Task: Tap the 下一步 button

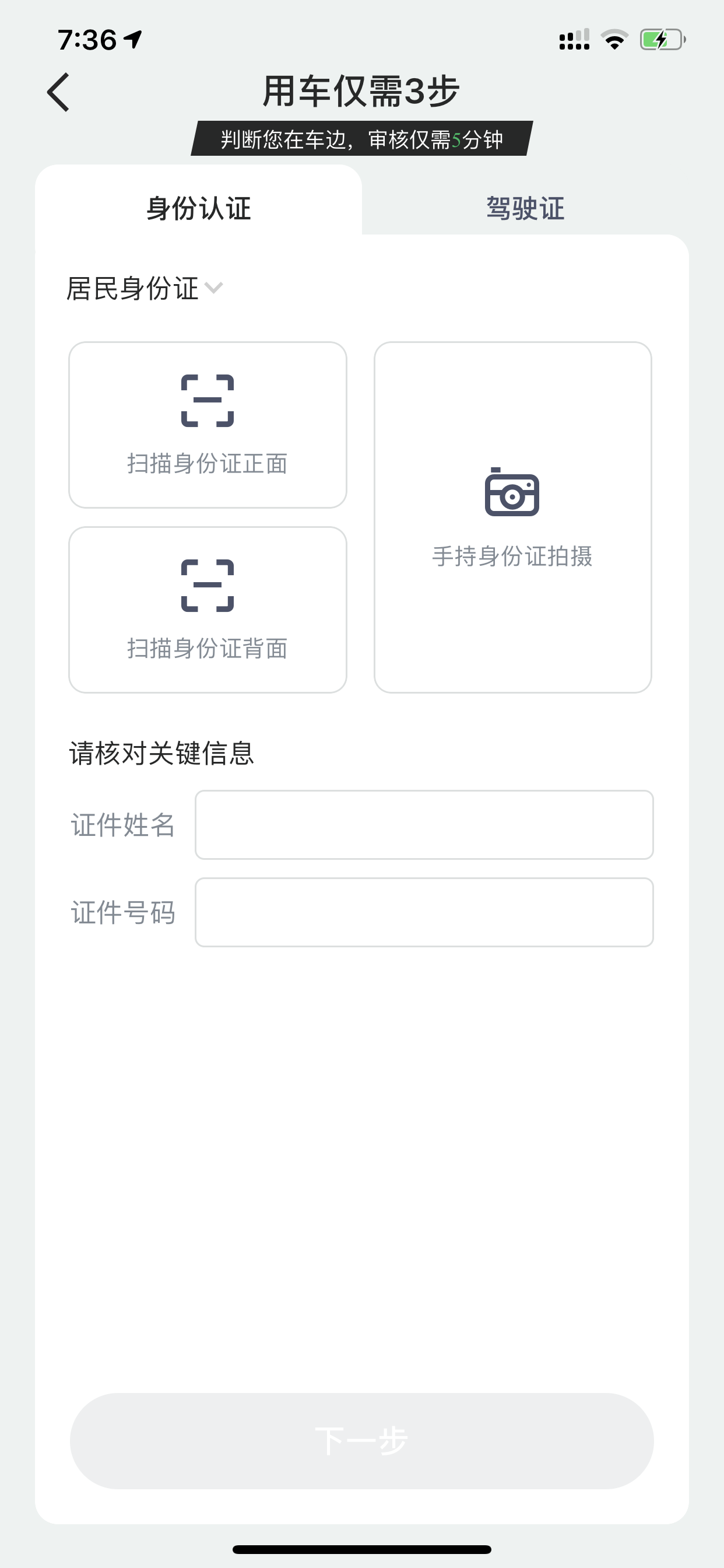Action: [362, 1441]
